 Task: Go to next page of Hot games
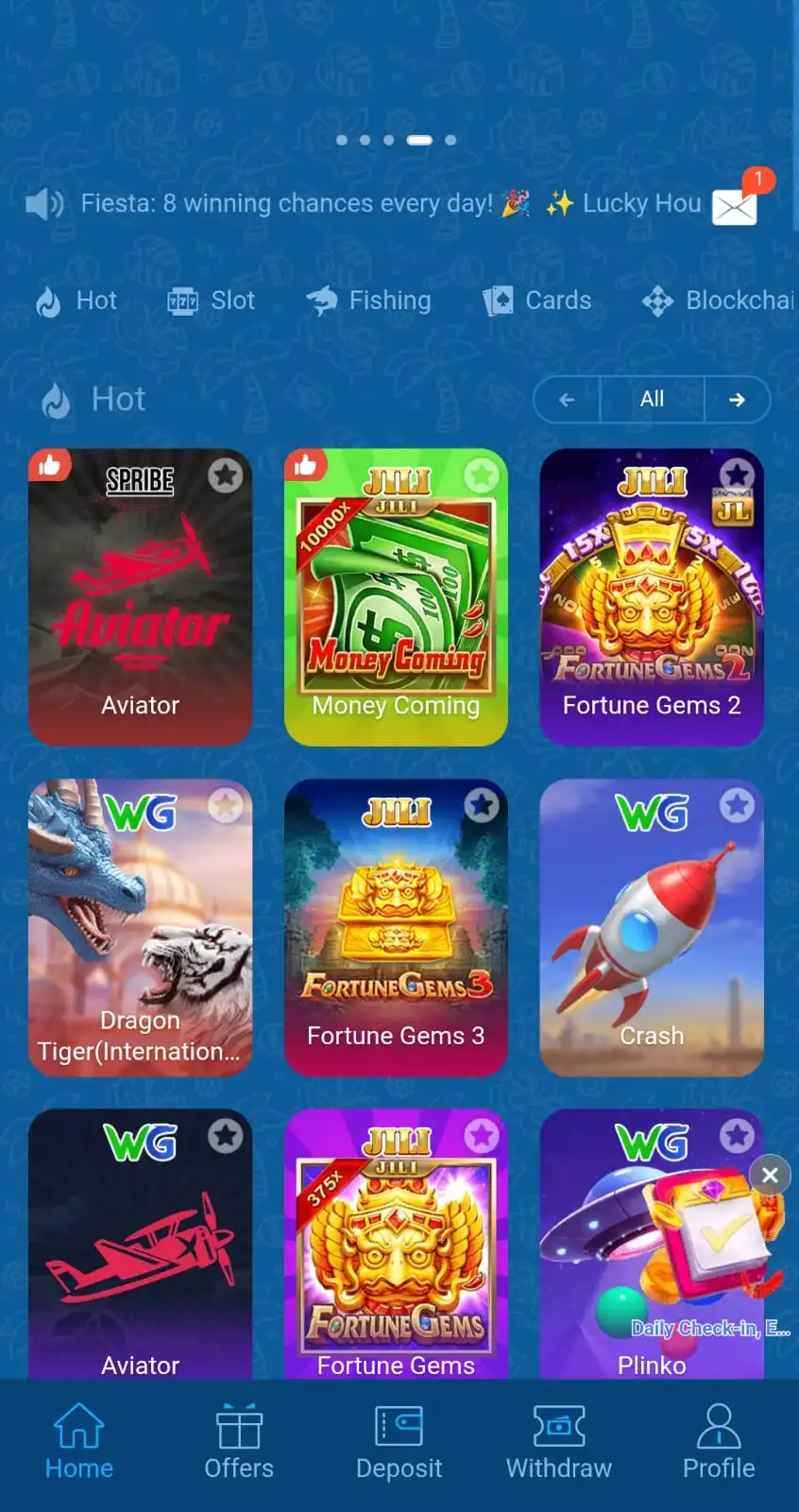coord(737,400)
